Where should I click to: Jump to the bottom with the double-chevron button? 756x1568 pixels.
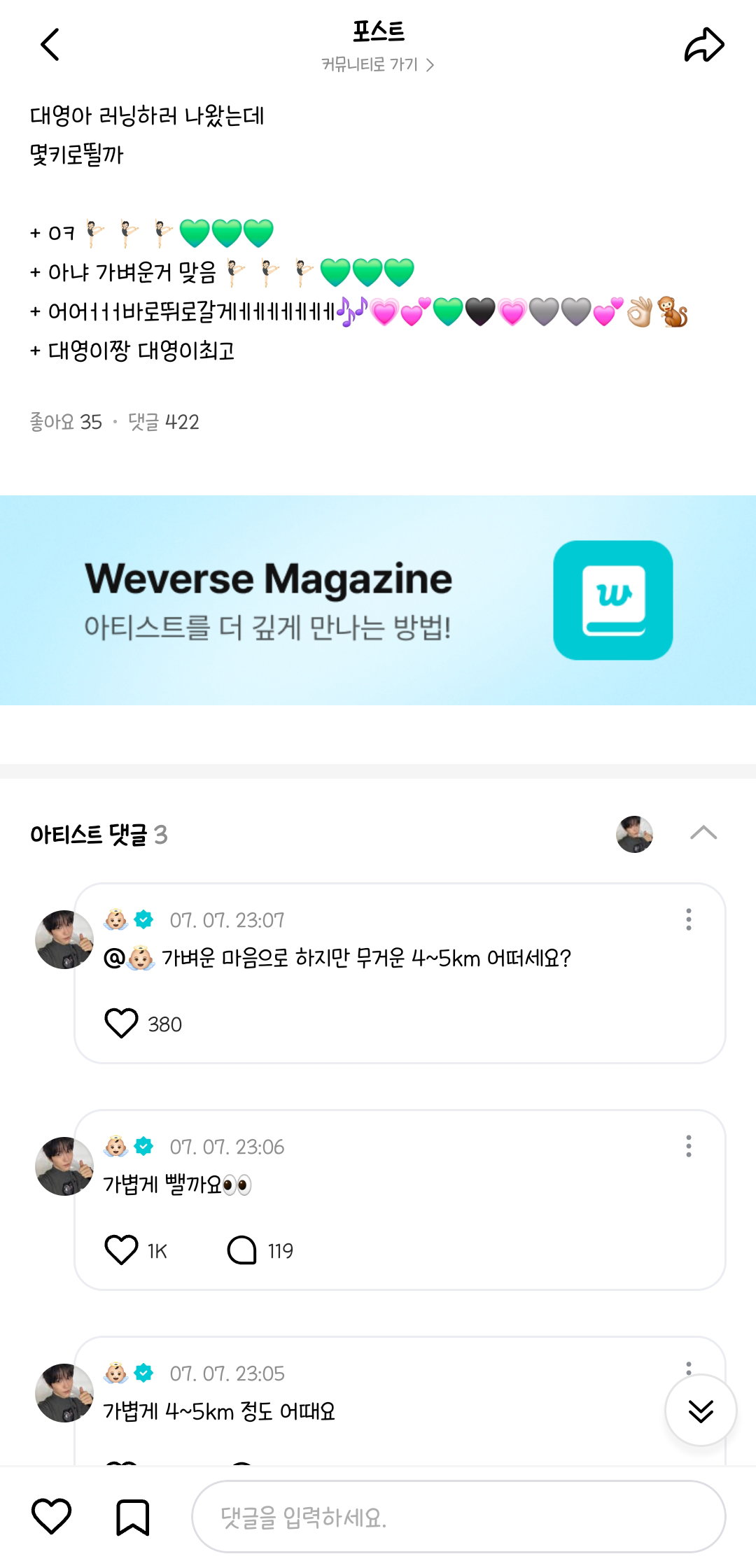pyautogui.click(x=701, y=1411)
